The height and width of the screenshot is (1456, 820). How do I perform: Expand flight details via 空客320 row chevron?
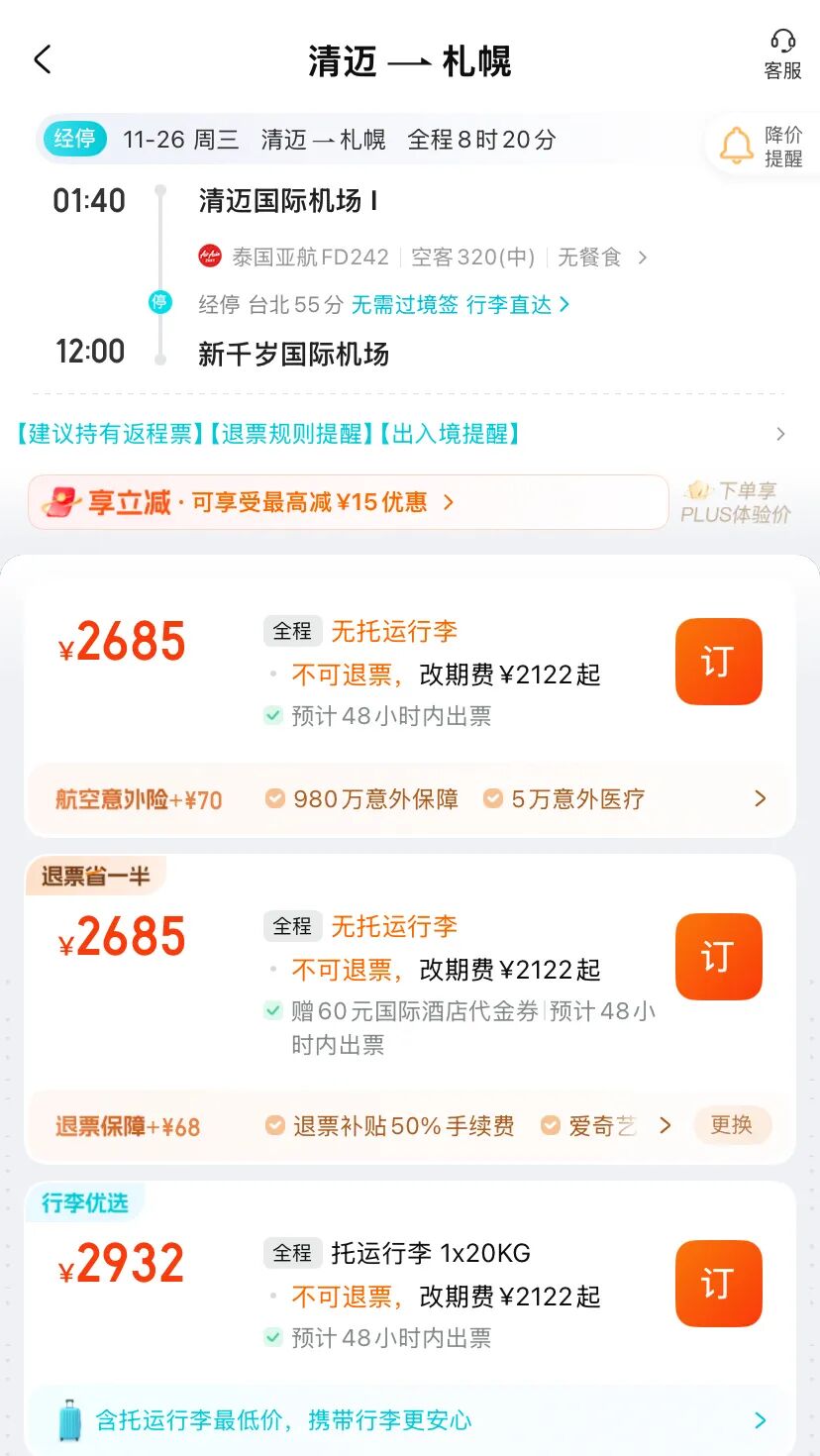click(643, 257)
